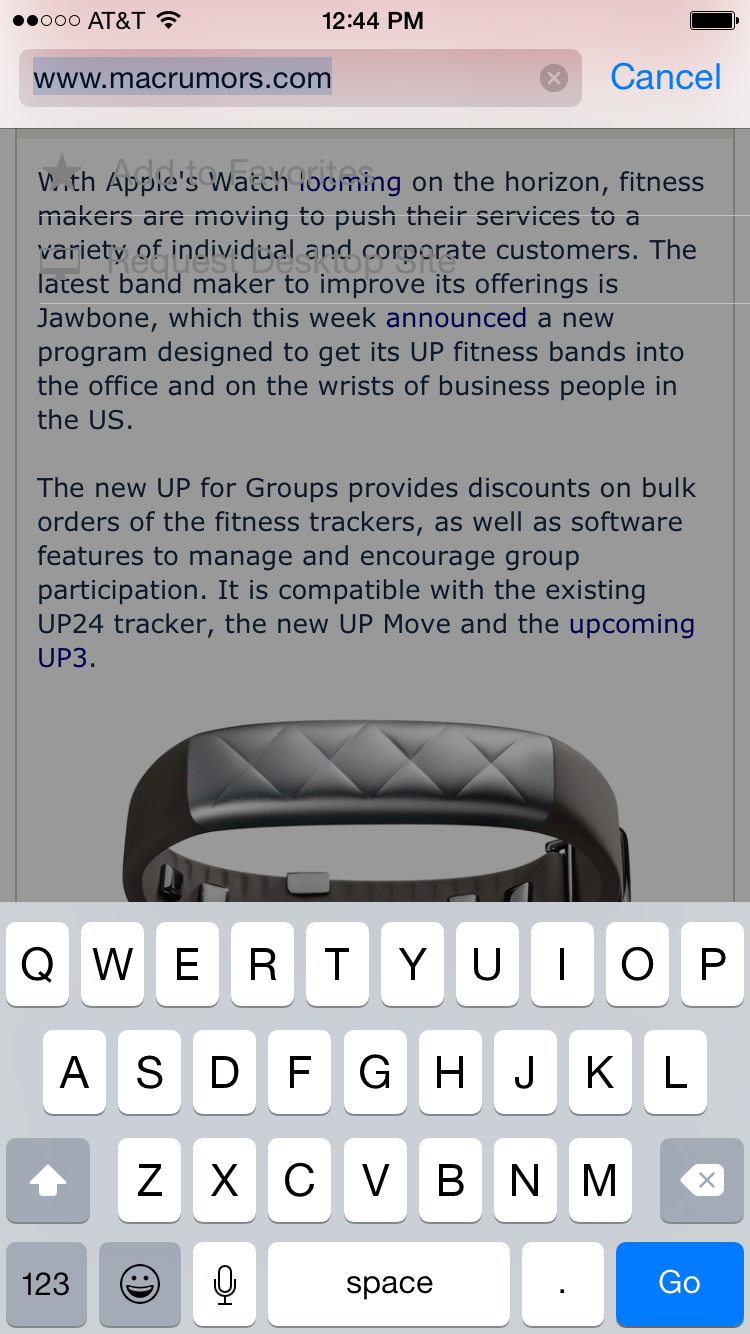
Task: Tap the space bar
Action: click(390, 1284)
